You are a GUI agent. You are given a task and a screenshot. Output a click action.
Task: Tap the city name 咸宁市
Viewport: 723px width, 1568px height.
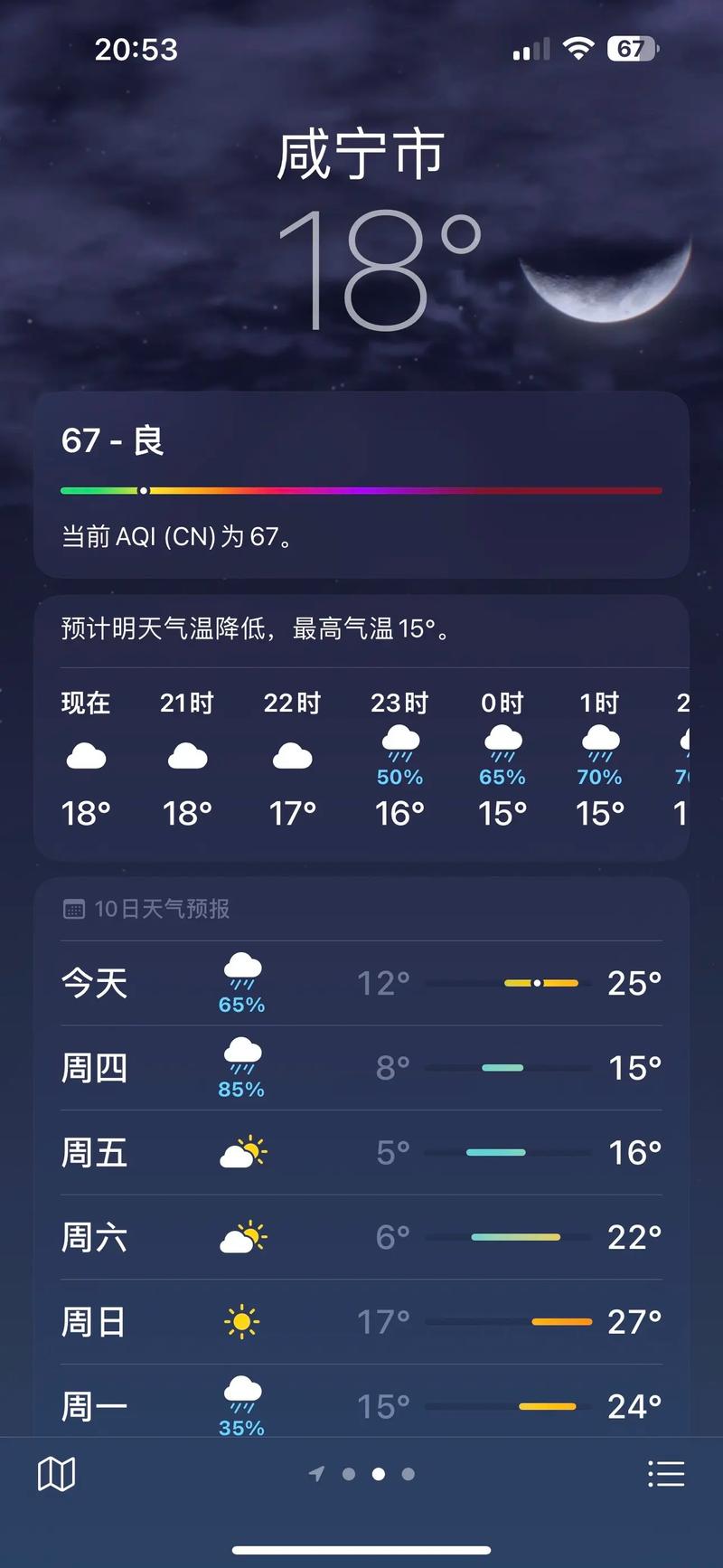[361, 152]
